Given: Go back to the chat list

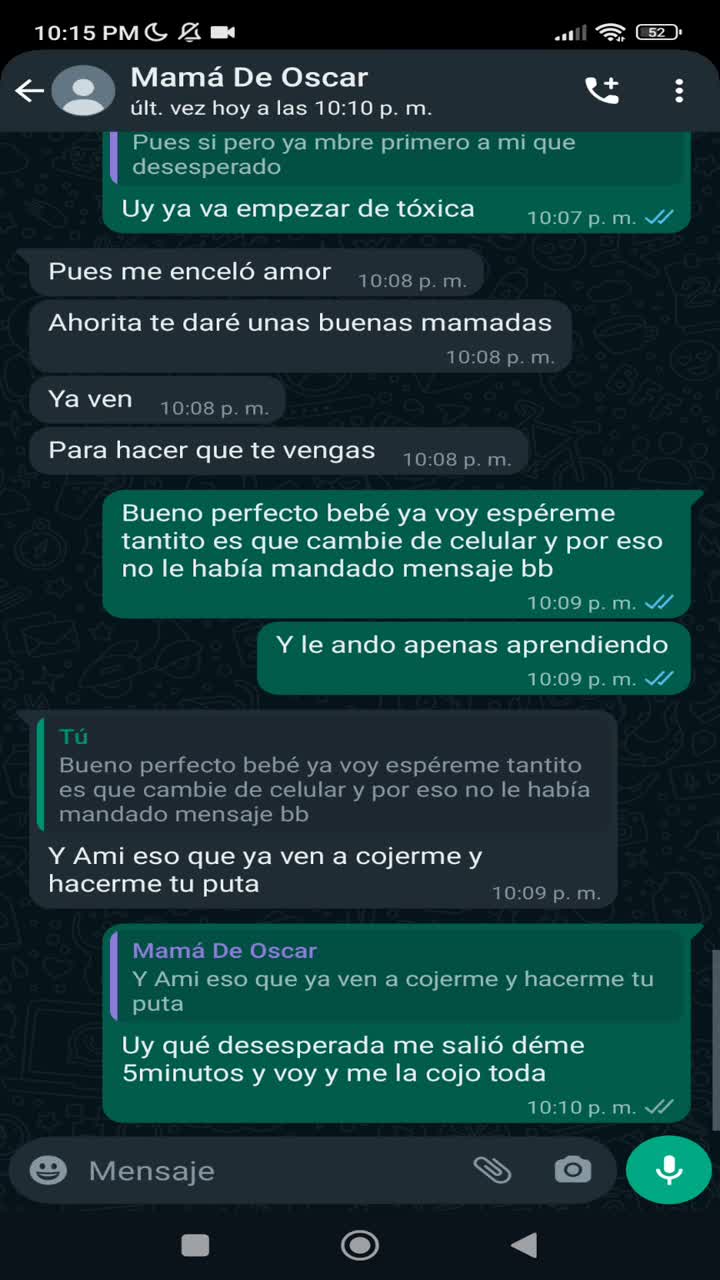Looking at the screenshot, I should click(29, 91).
